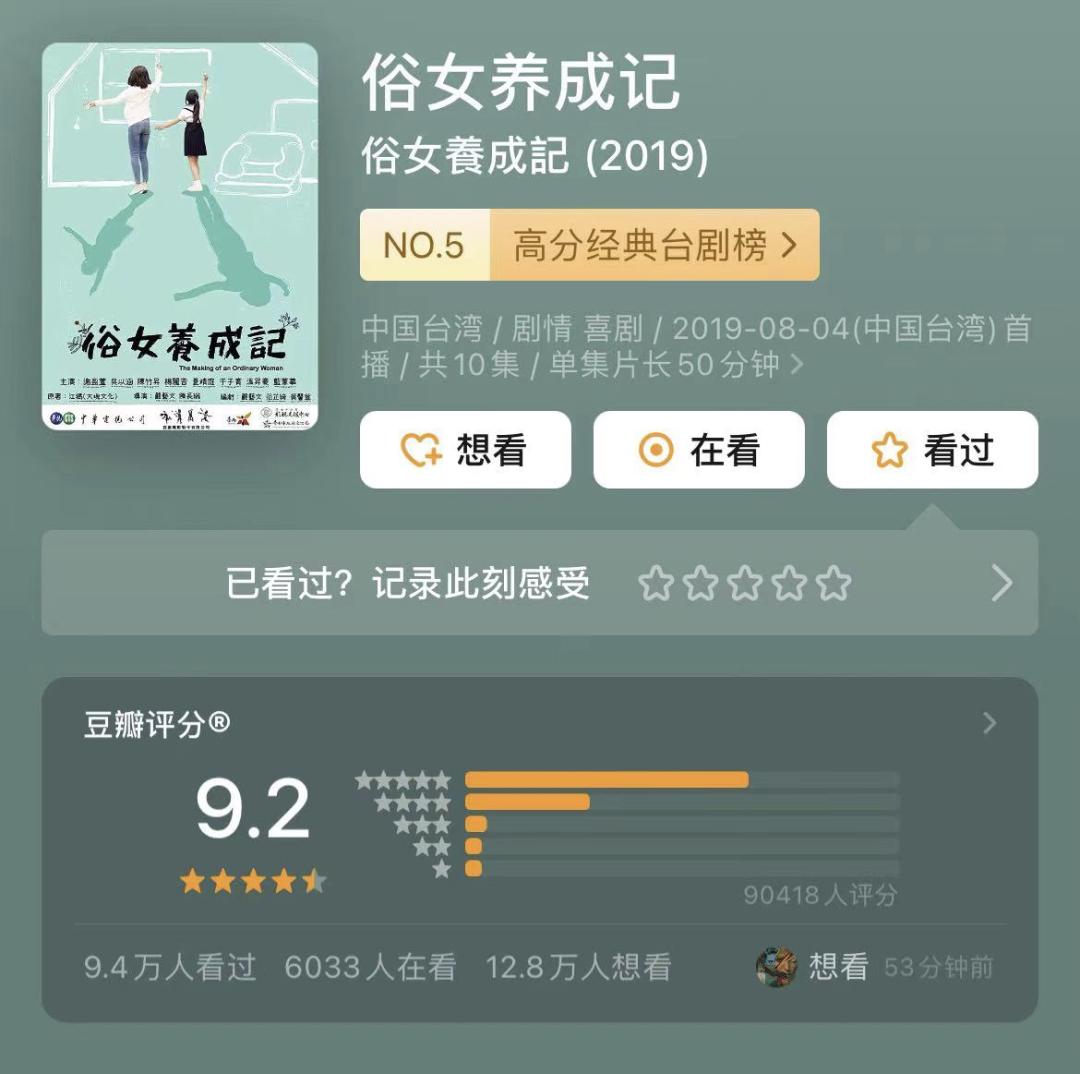
Task: Open the 俗女养成记 poster image
Action: (180, 236)
